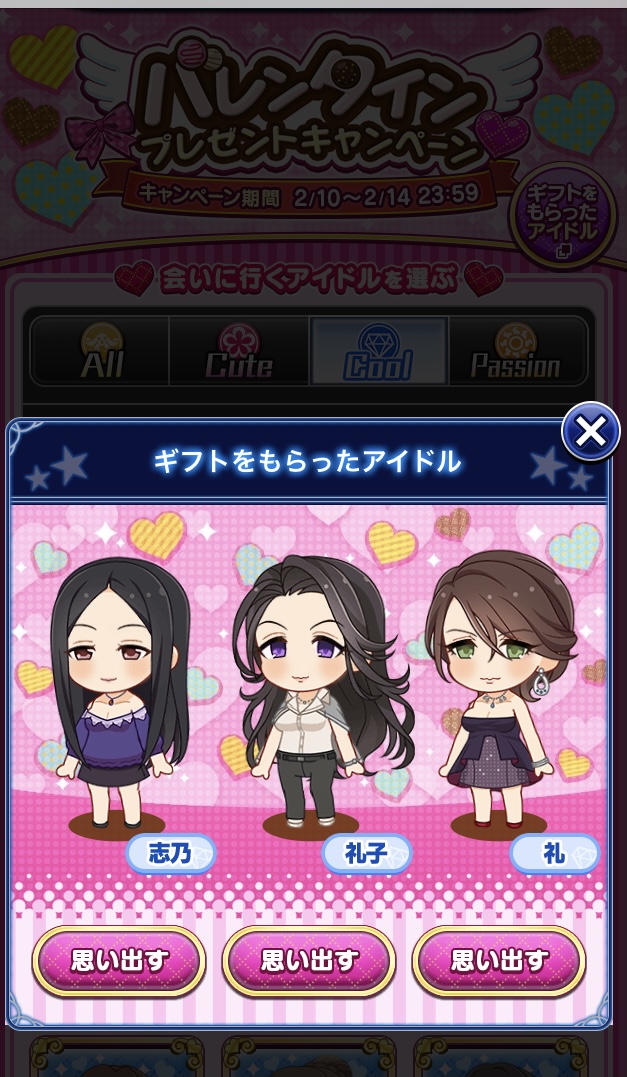Screen dimensions: 627x1077
Task: Switch to the All tab
Action: (x=100, y=352)
